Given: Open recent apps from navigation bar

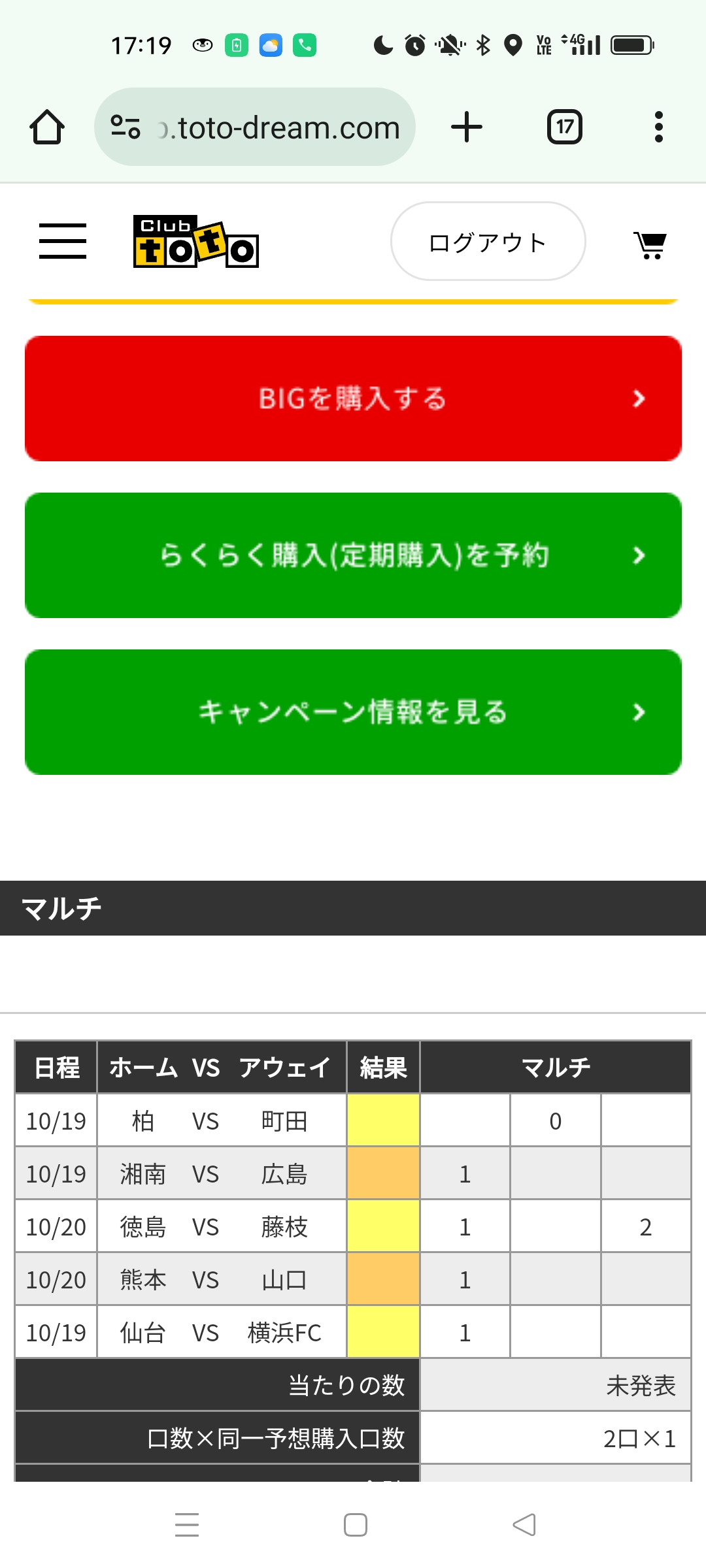Looking at the screenshot, I should 187,1525.
